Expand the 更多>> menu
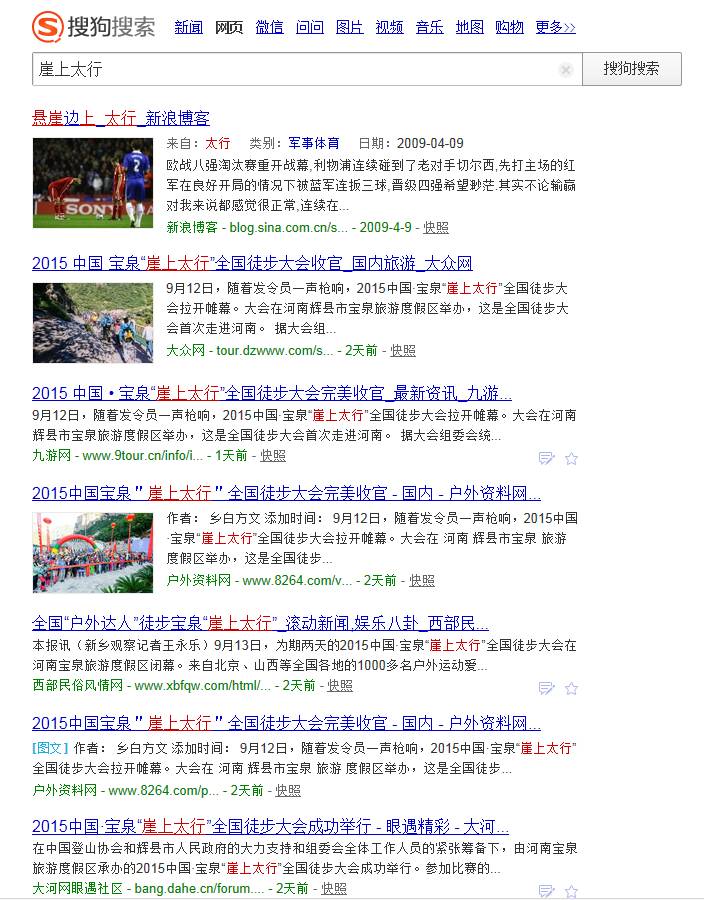 [555, 27]
